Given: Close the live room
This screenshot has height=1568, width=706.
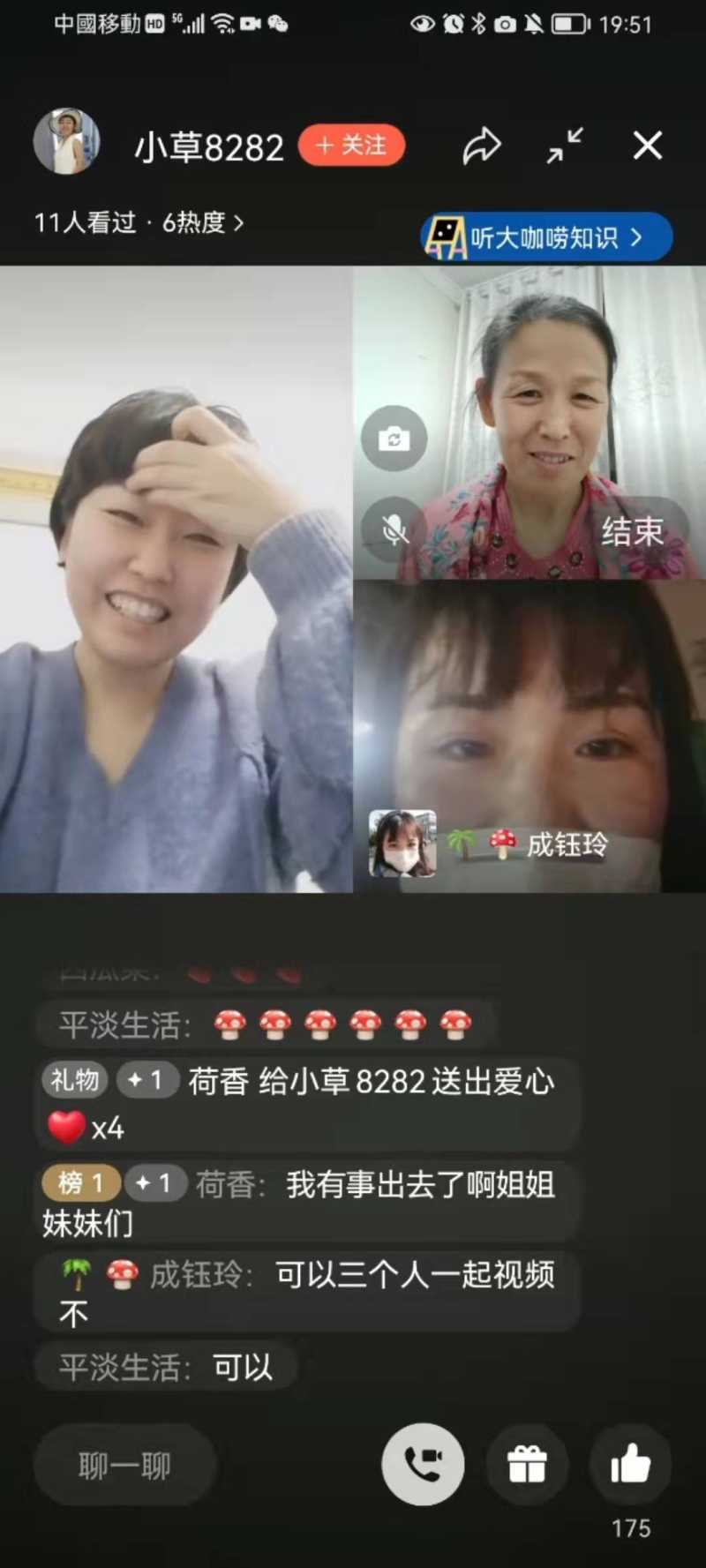Looking at the screenshot, I should coord(648,146).
